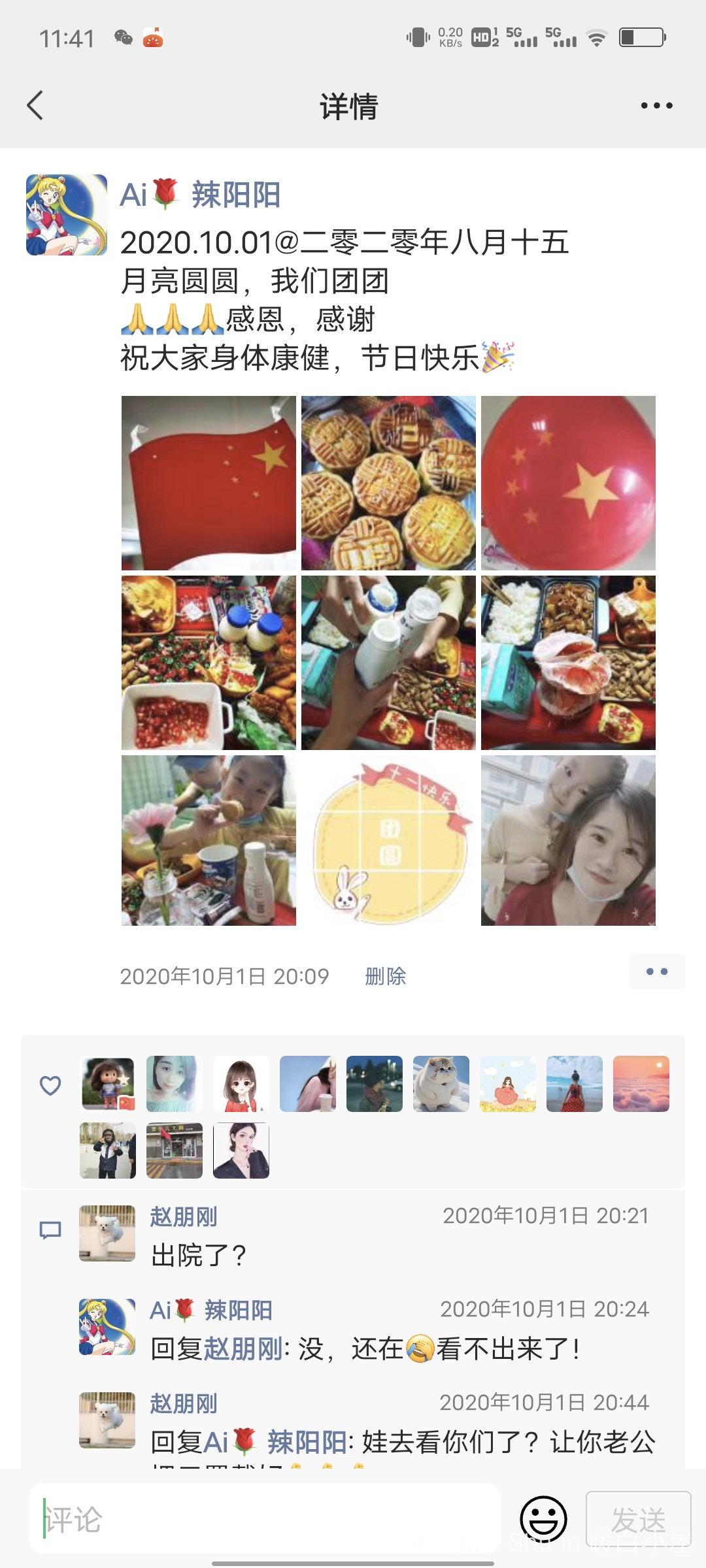Go back from the 详情 page

pos(35,106)
